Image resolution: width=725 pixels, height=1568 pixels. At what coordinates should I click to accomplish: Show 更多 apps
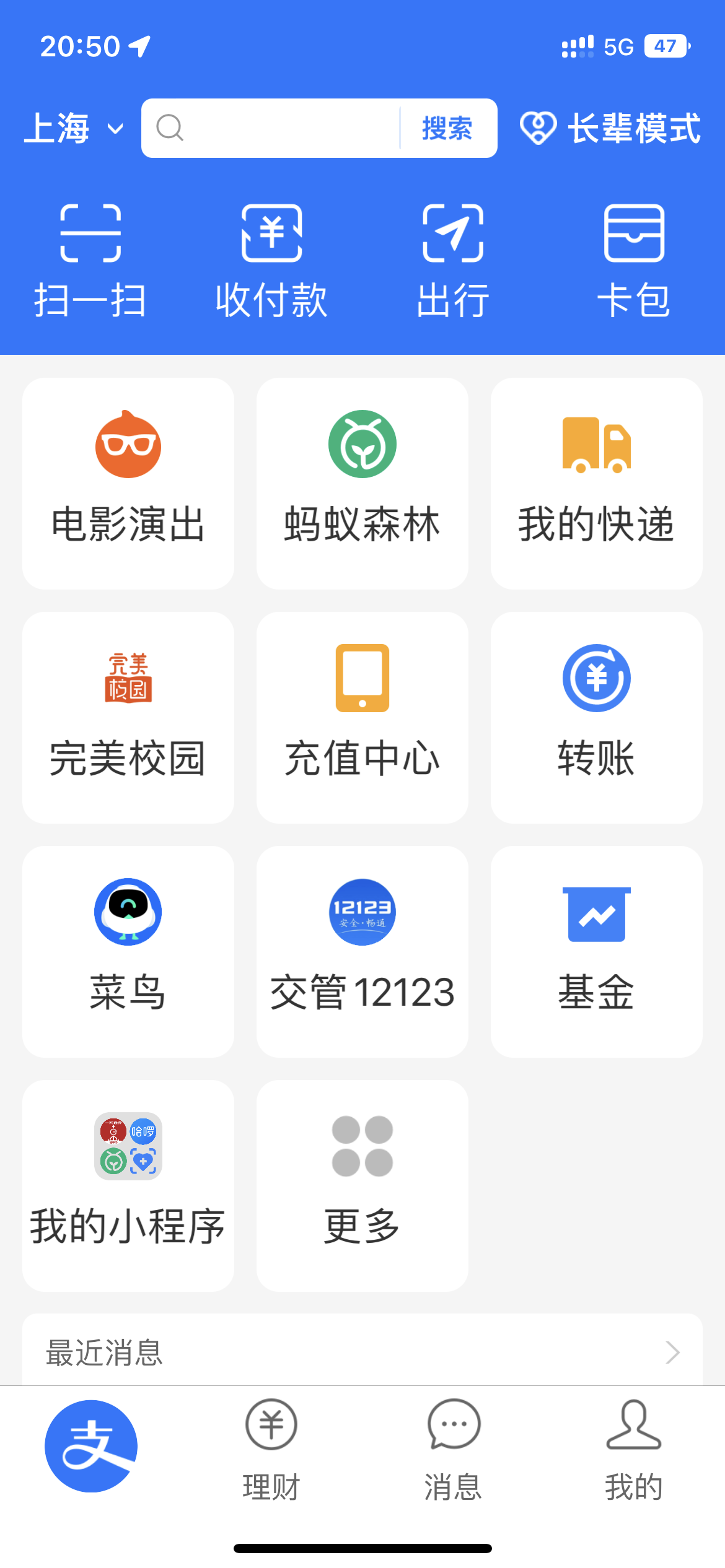[x=362, y=1185]
